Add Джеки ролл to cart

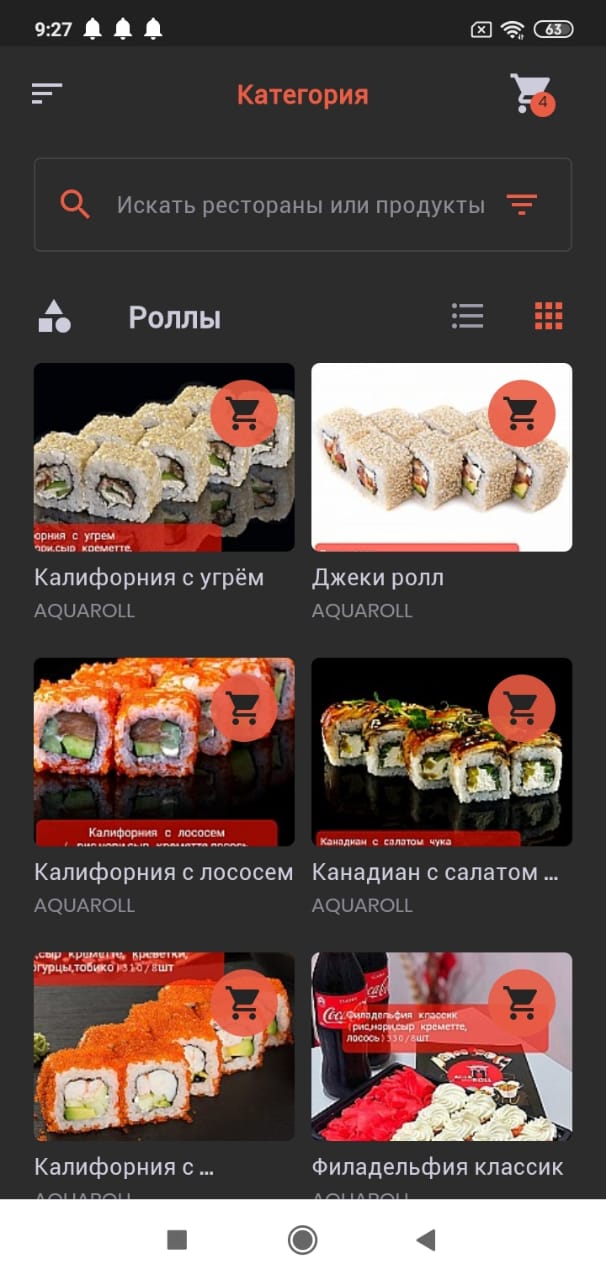pos(521,412)
